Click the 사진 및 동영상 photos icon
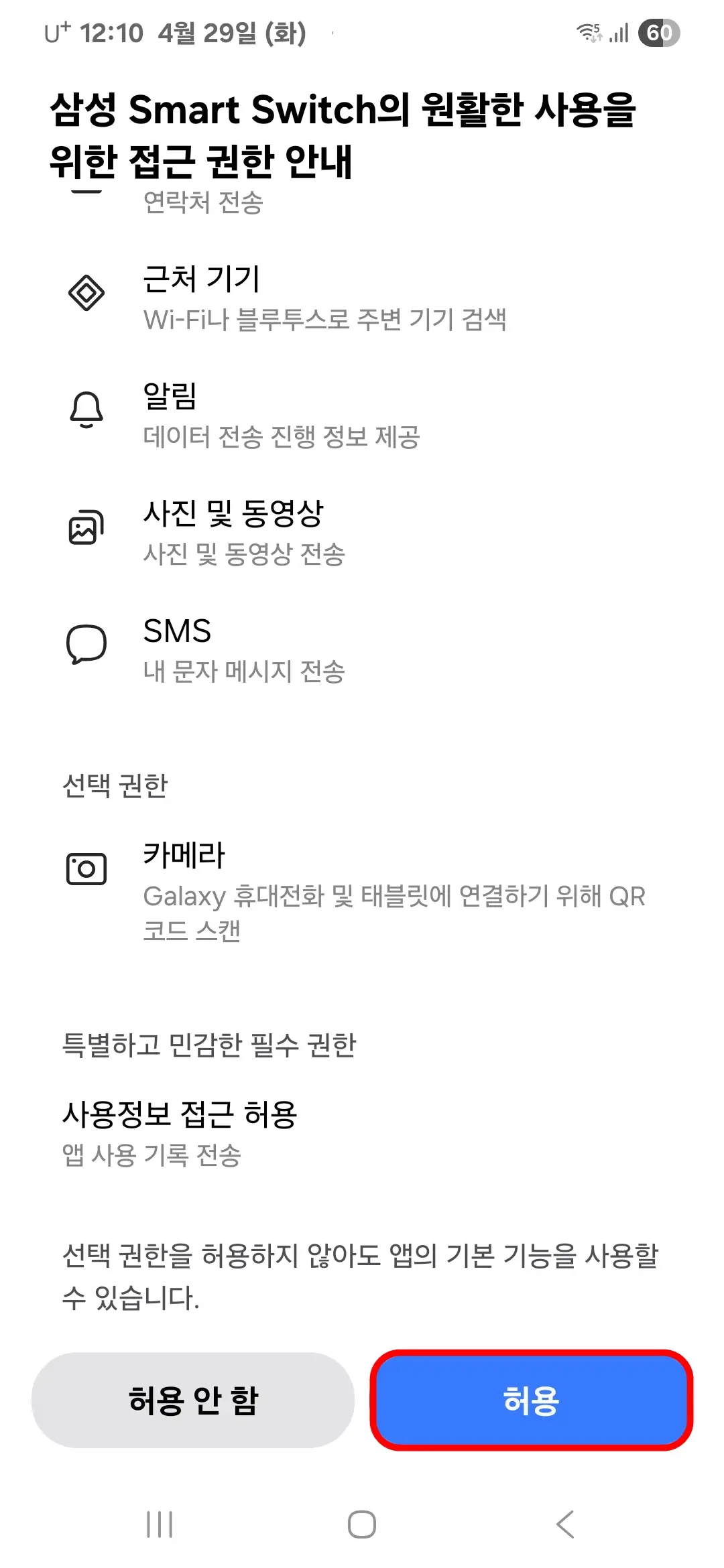 (85, 526)
